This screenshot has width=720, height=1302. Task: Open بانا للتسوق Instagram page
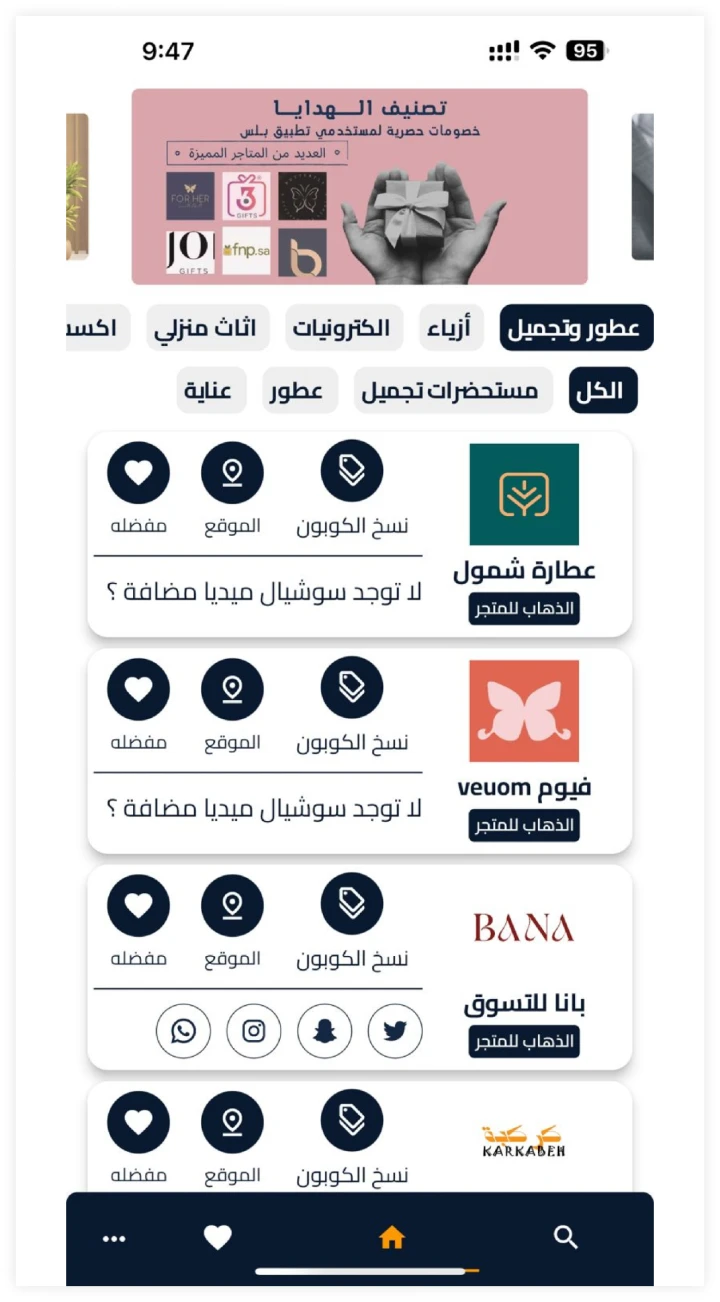coord(254,1031)
